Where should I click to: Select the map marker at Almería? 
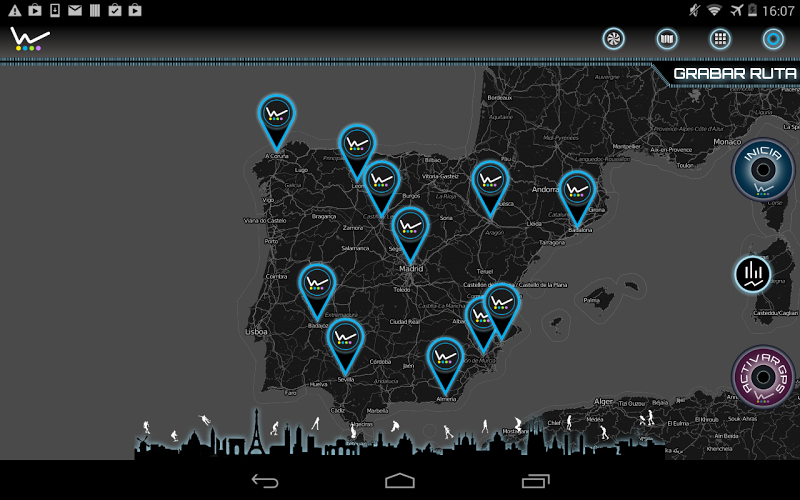click(445, 358)
